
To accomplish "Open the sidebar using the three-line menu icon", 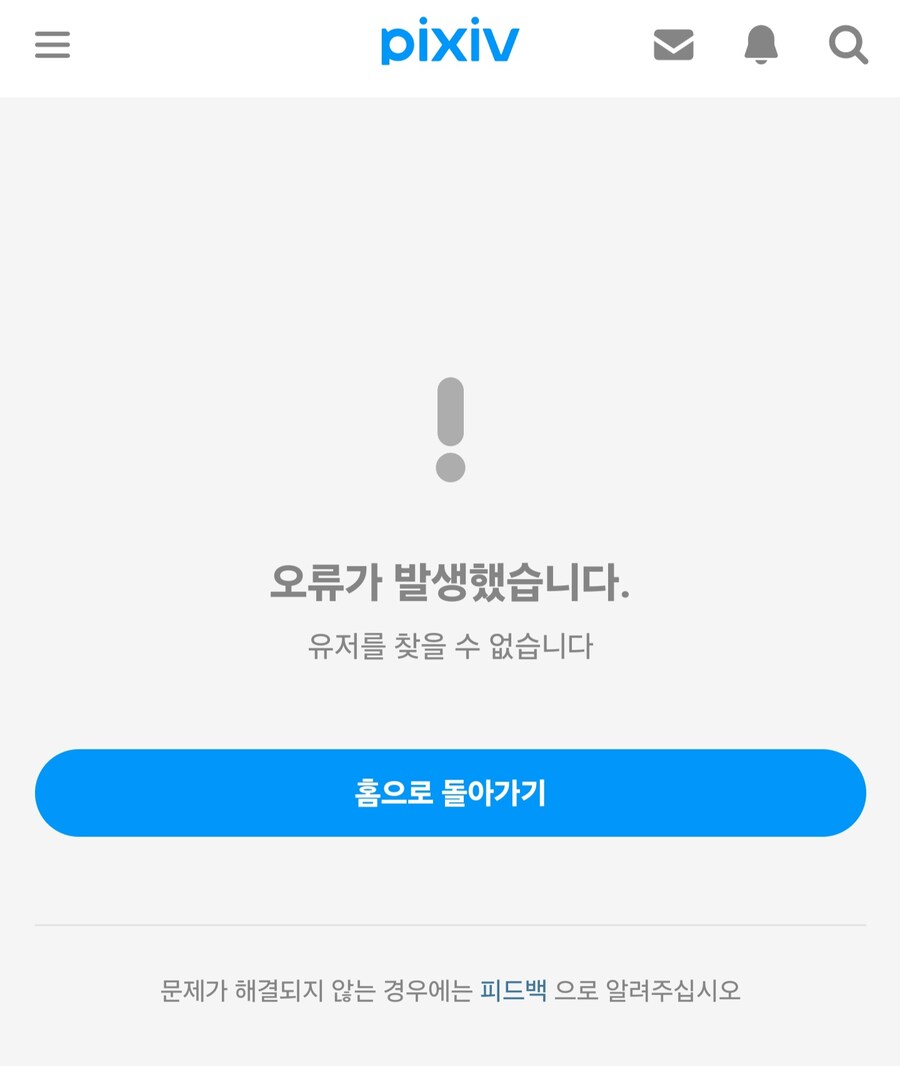I will point(52,45).
